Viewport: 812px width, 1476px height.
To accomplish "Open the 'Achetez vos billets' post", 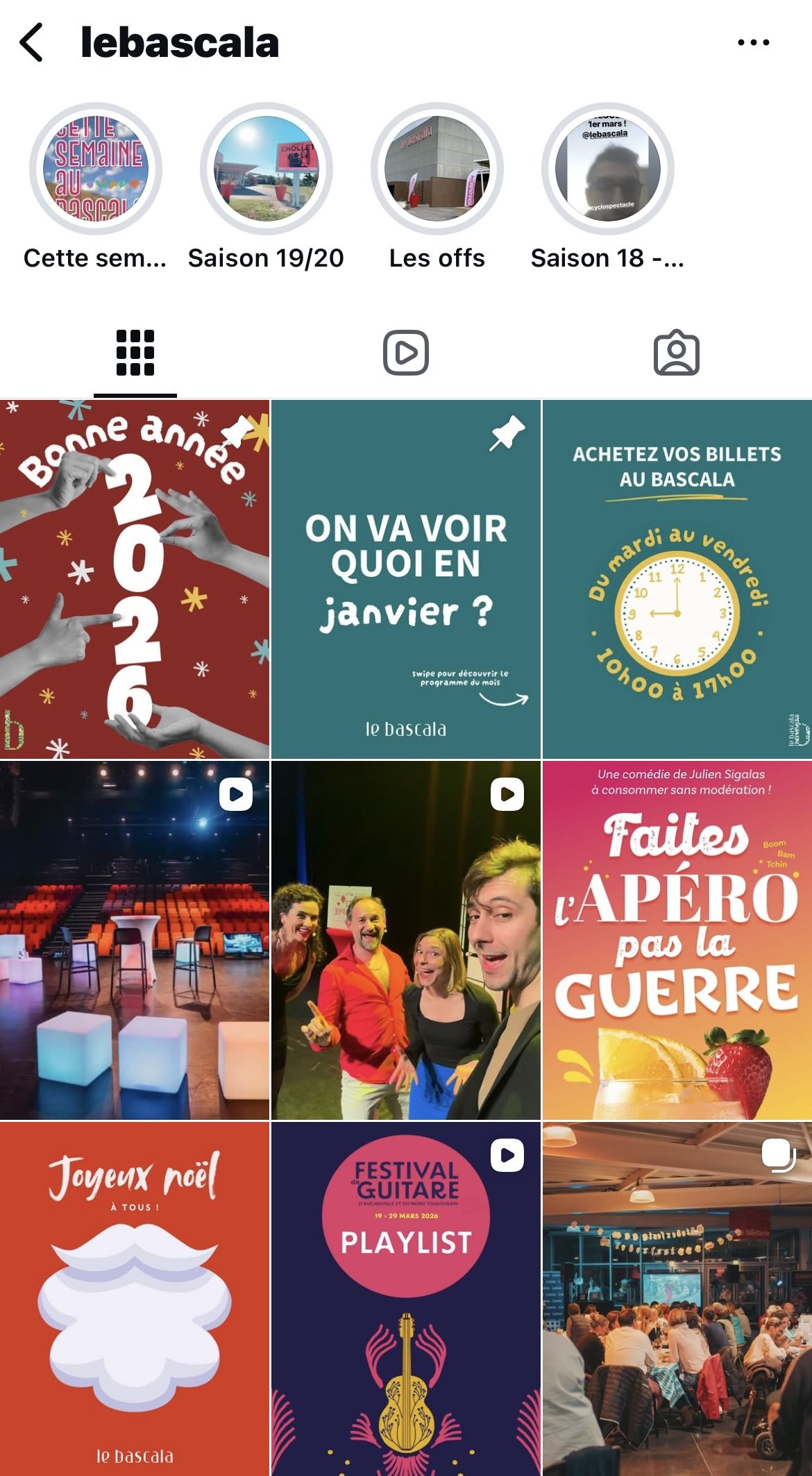I will click(677, 576).
